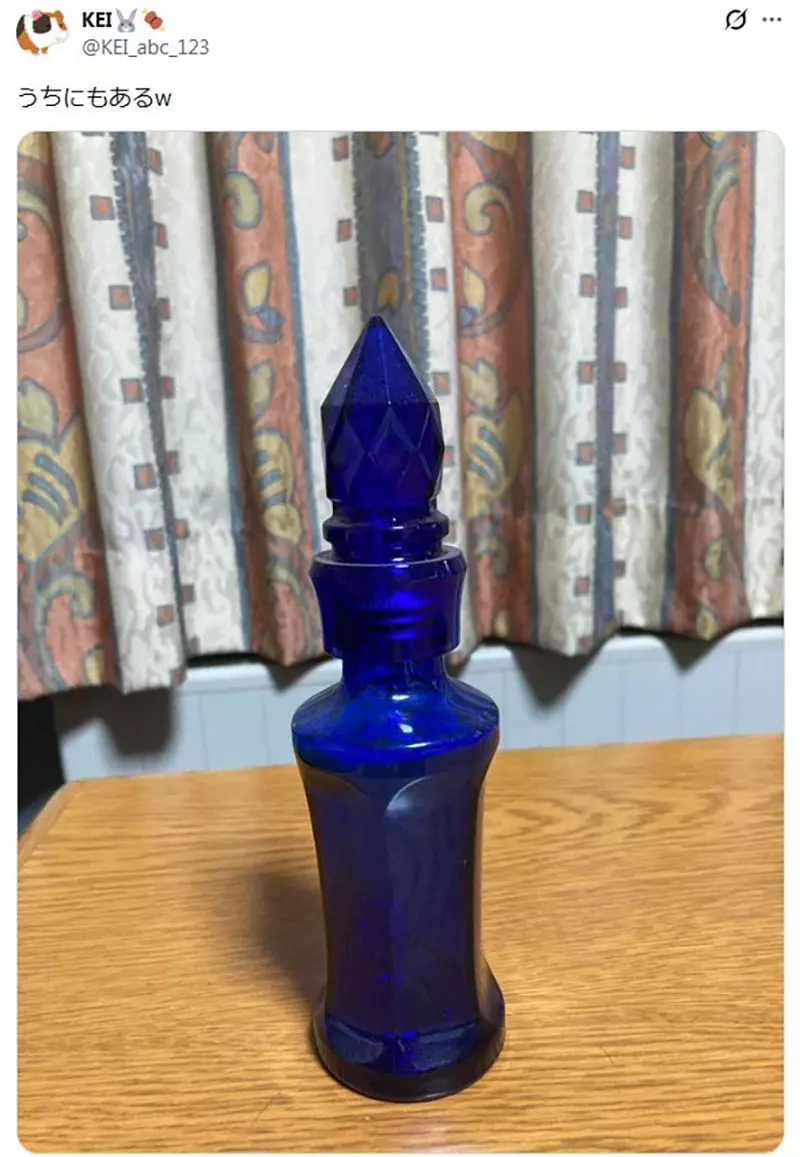
Task: Open KEI's profile avatar
Action: tap(42, 32)
